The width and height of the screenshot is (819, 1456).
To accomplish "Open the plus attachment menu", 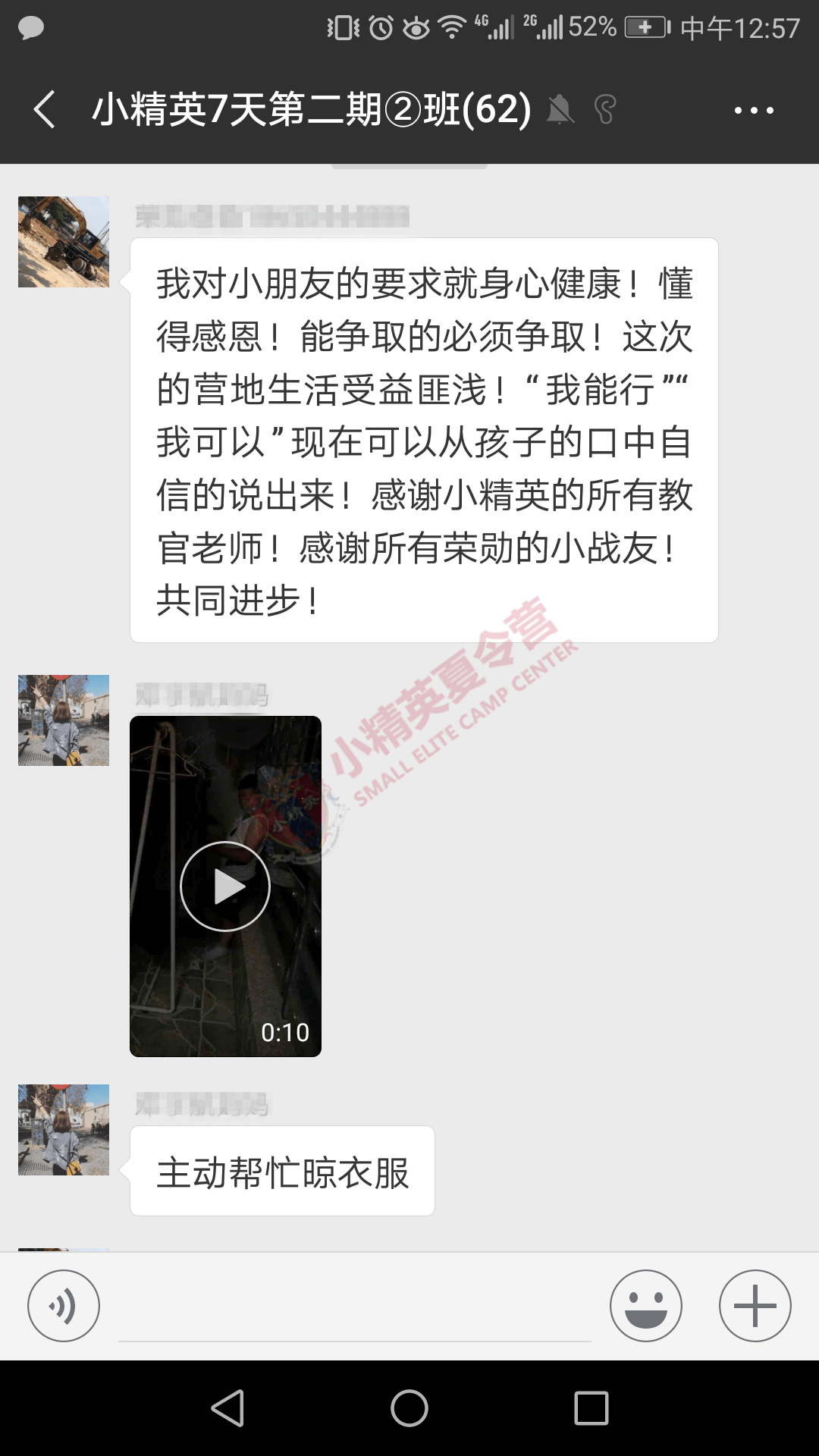I will 755,1306.
